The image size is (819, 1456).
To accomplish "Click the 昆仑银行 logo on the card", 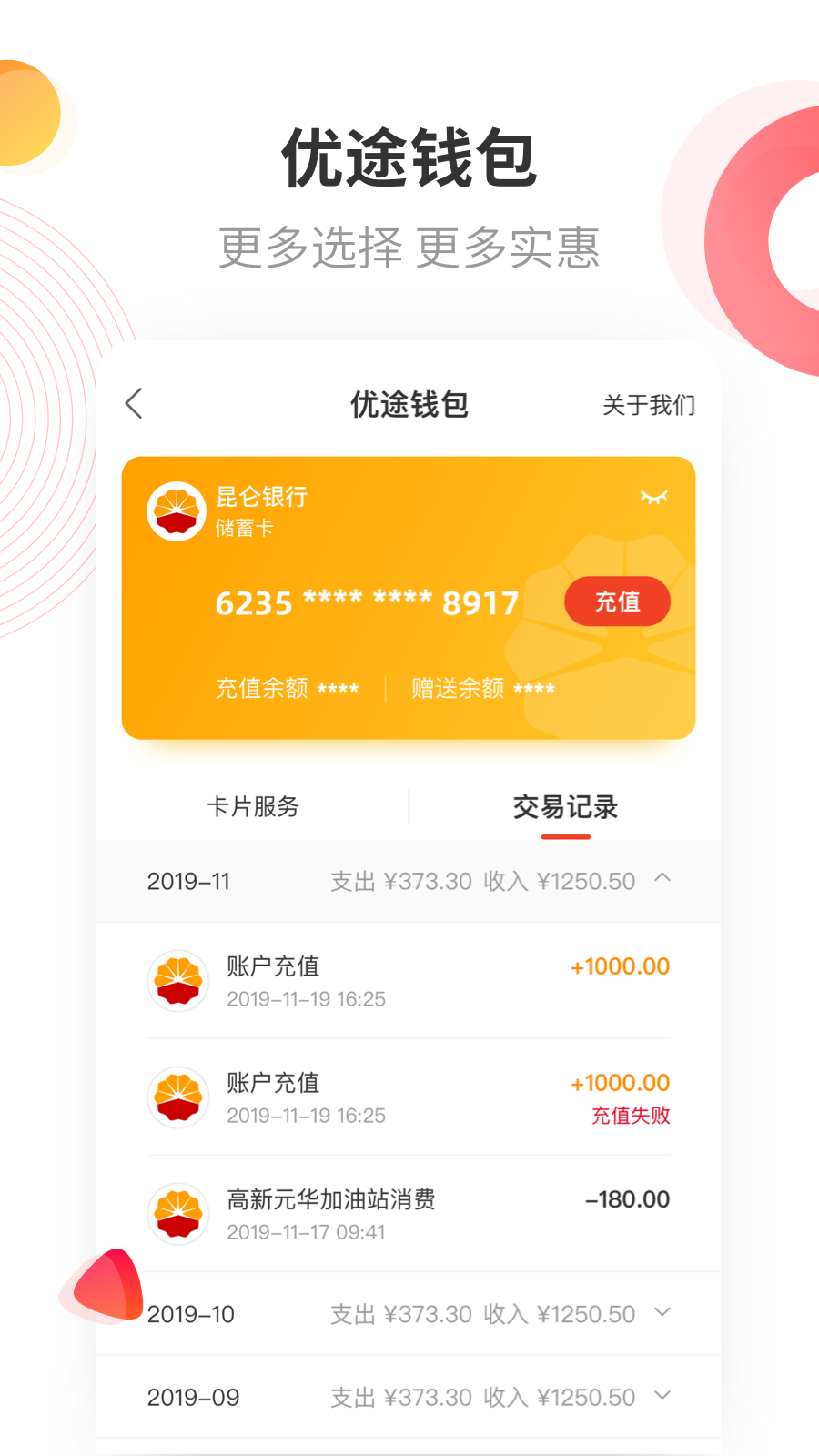I will 177,510.
